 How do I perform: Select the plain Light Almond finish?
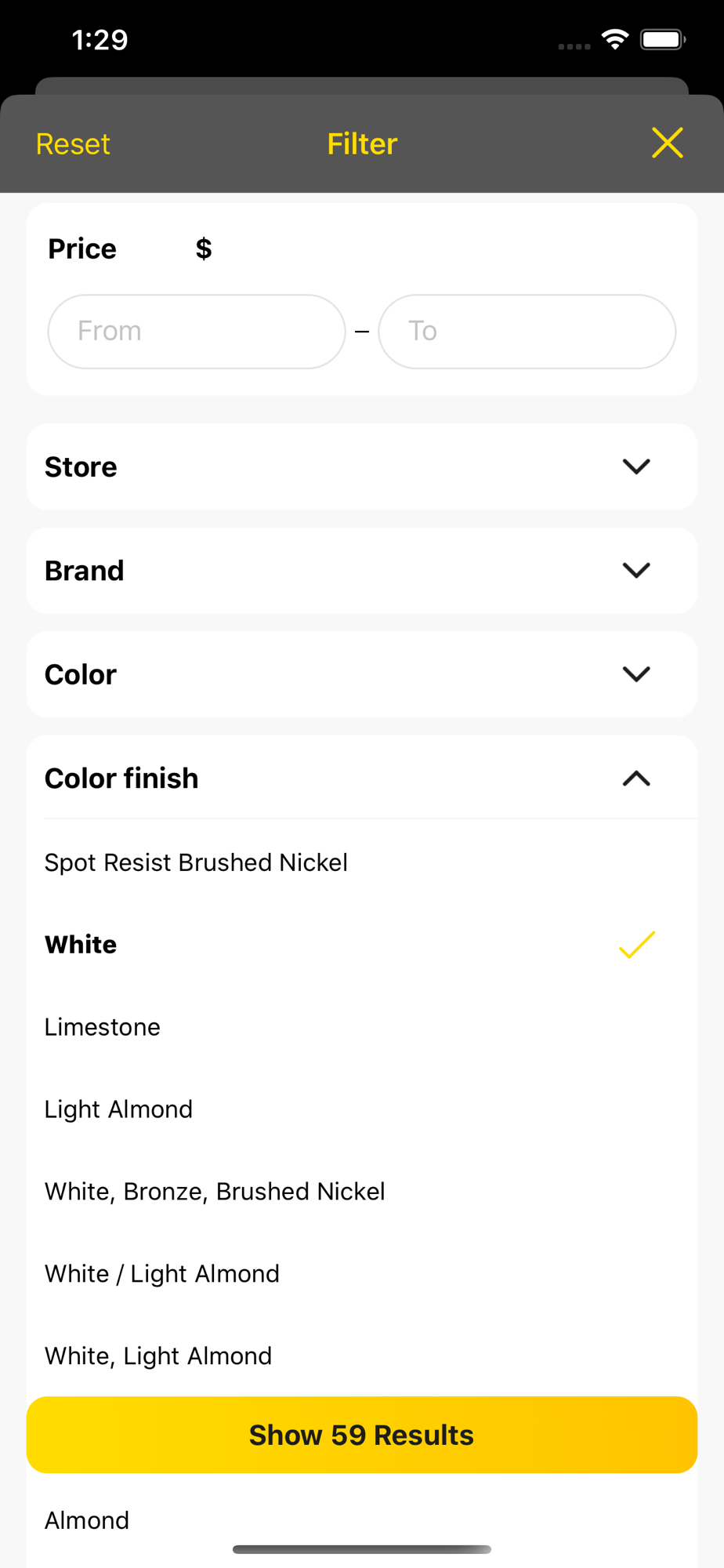pyautogui.click(x=362, y=1109)
